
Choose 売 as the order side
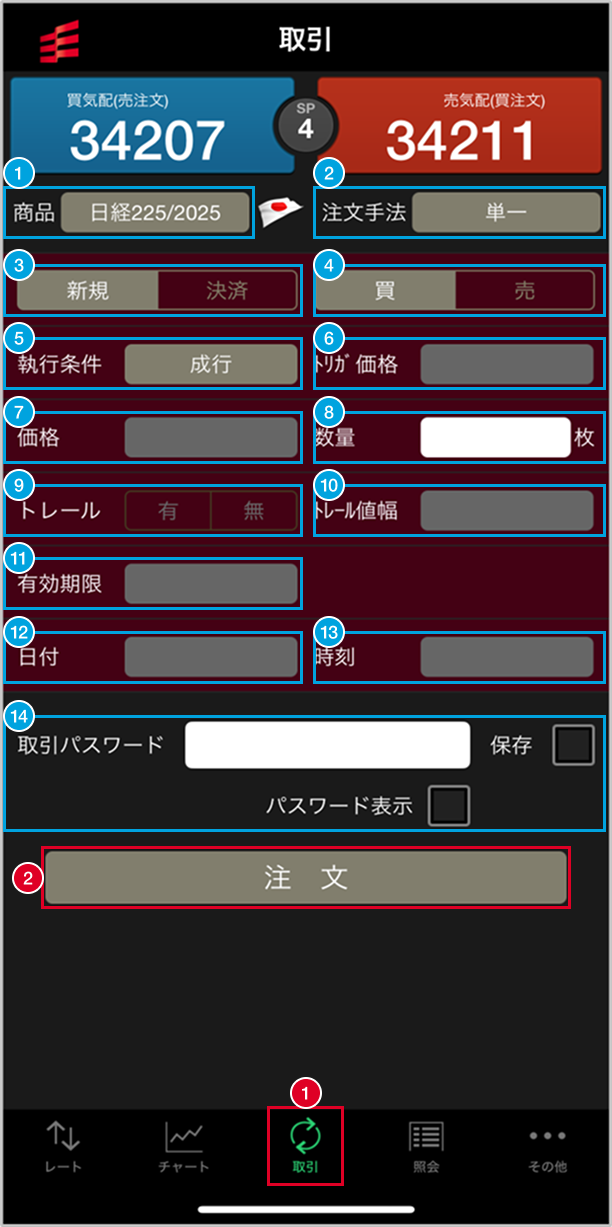tap(525, 291)
